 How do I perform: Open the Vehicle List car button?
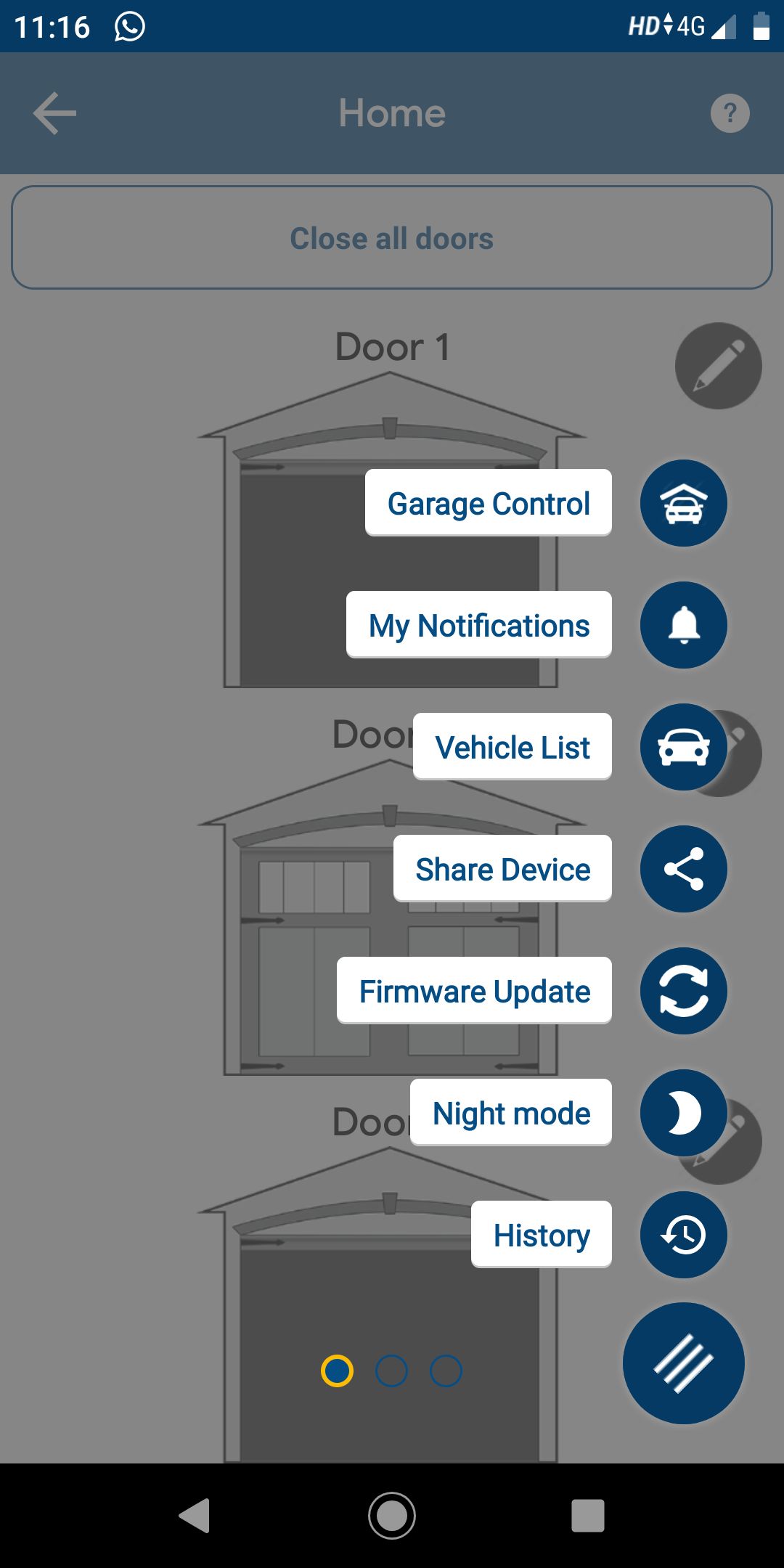point(683,747)
